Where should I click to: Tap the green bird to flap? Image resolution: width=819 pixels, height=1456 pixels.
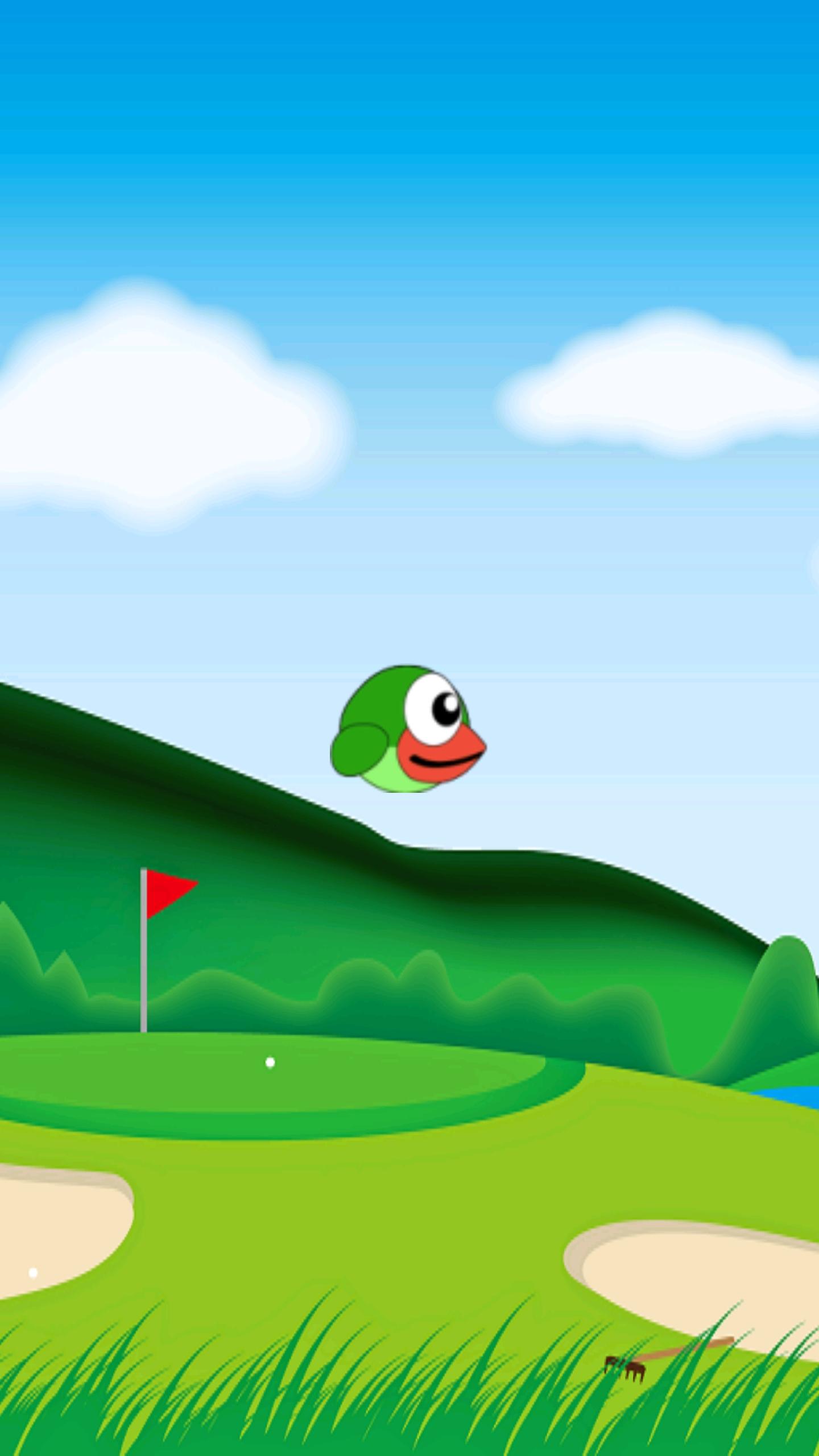407,729
